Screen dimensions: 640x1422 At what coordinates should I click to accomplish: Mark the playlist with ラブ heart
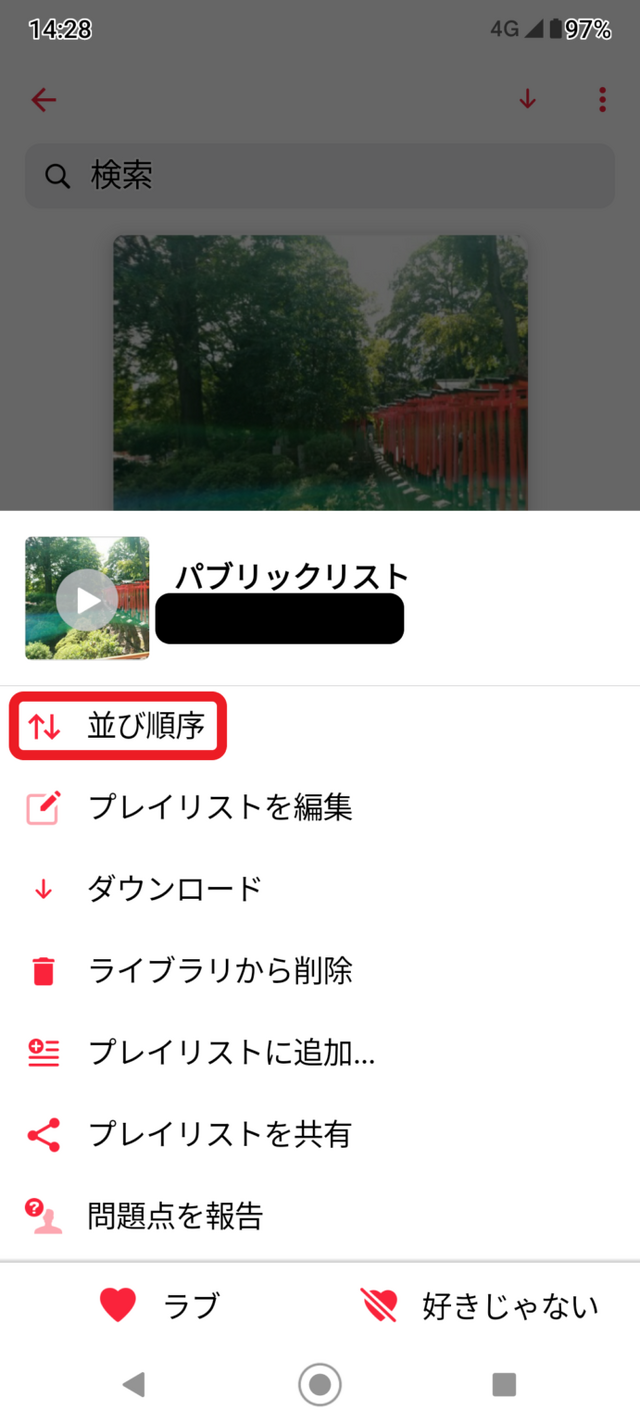(160, 1305)
